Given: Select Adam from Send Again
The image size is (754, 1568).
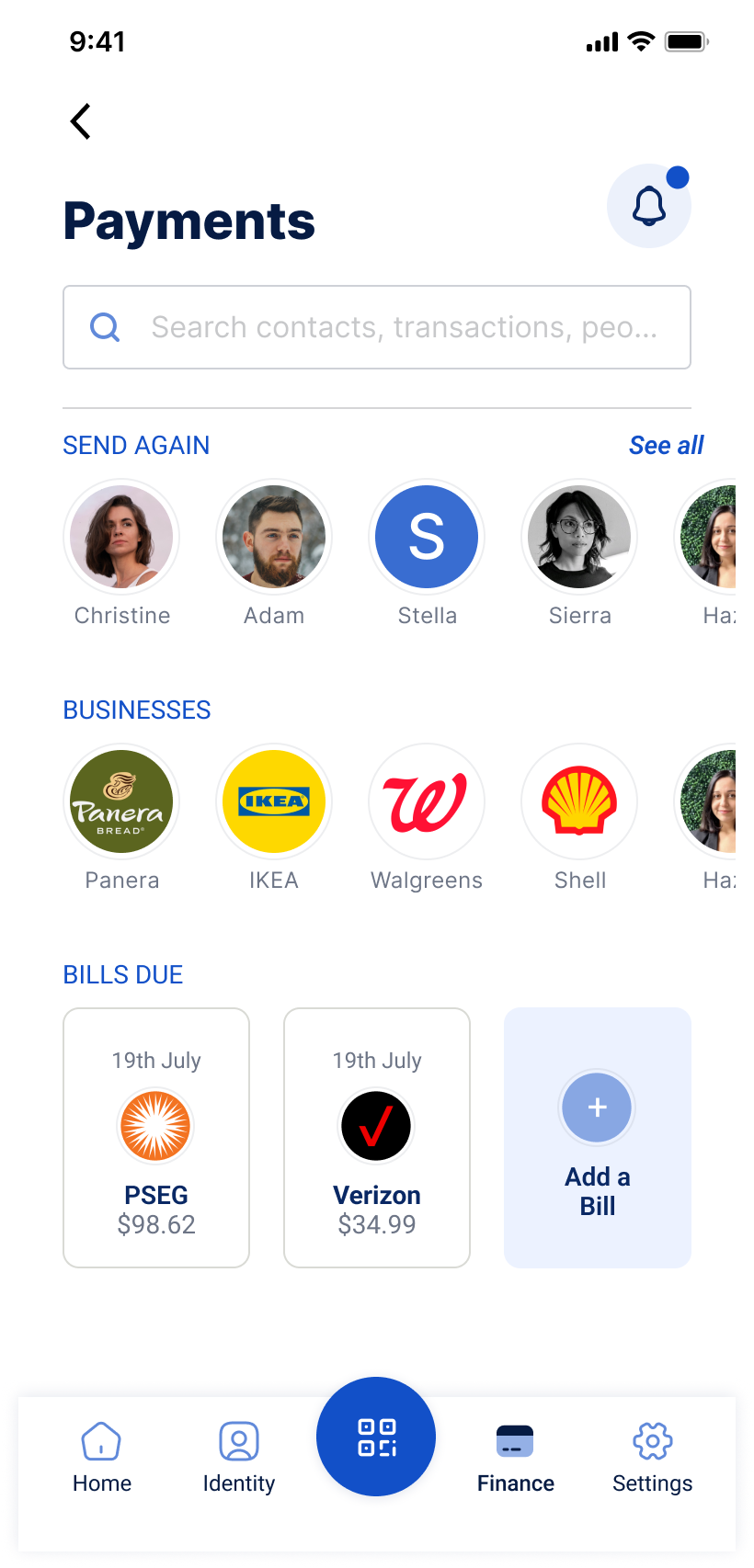Looking at the screenshot, I should [x=274, y=537].
